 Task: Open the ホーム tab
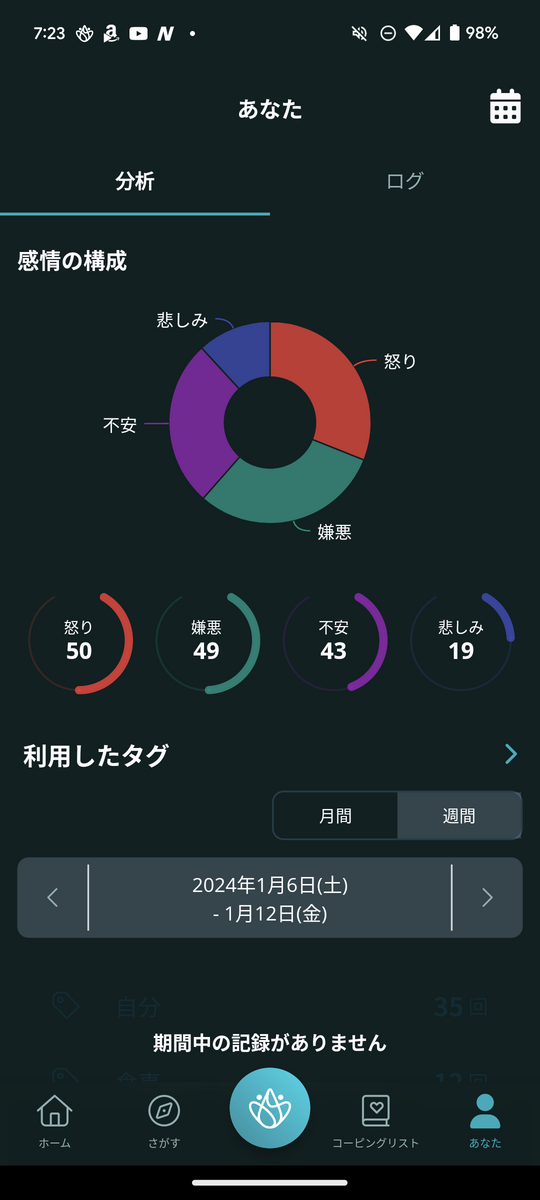point(54,1121)
